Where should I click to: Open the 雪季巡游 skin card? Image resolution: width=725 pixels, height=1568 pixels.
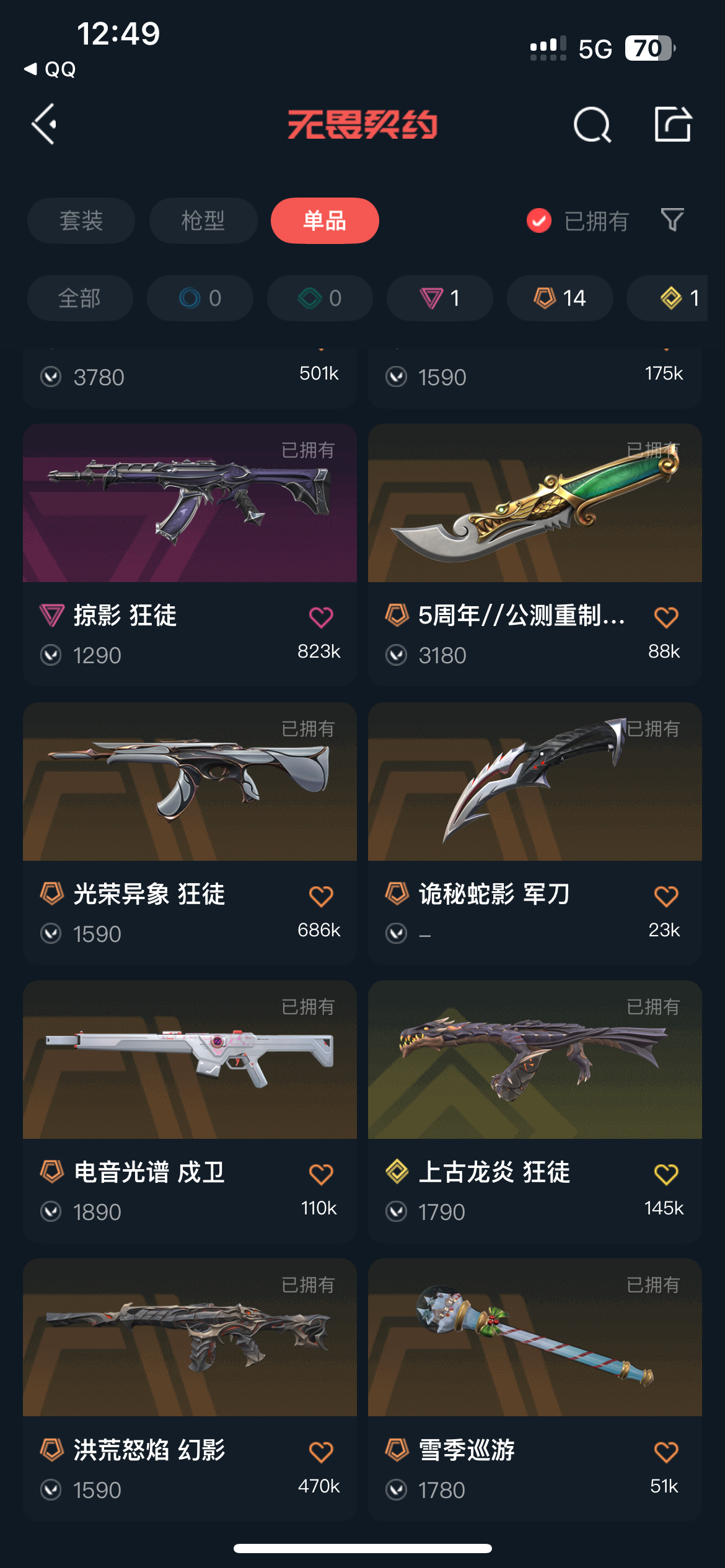[535, 1389]
